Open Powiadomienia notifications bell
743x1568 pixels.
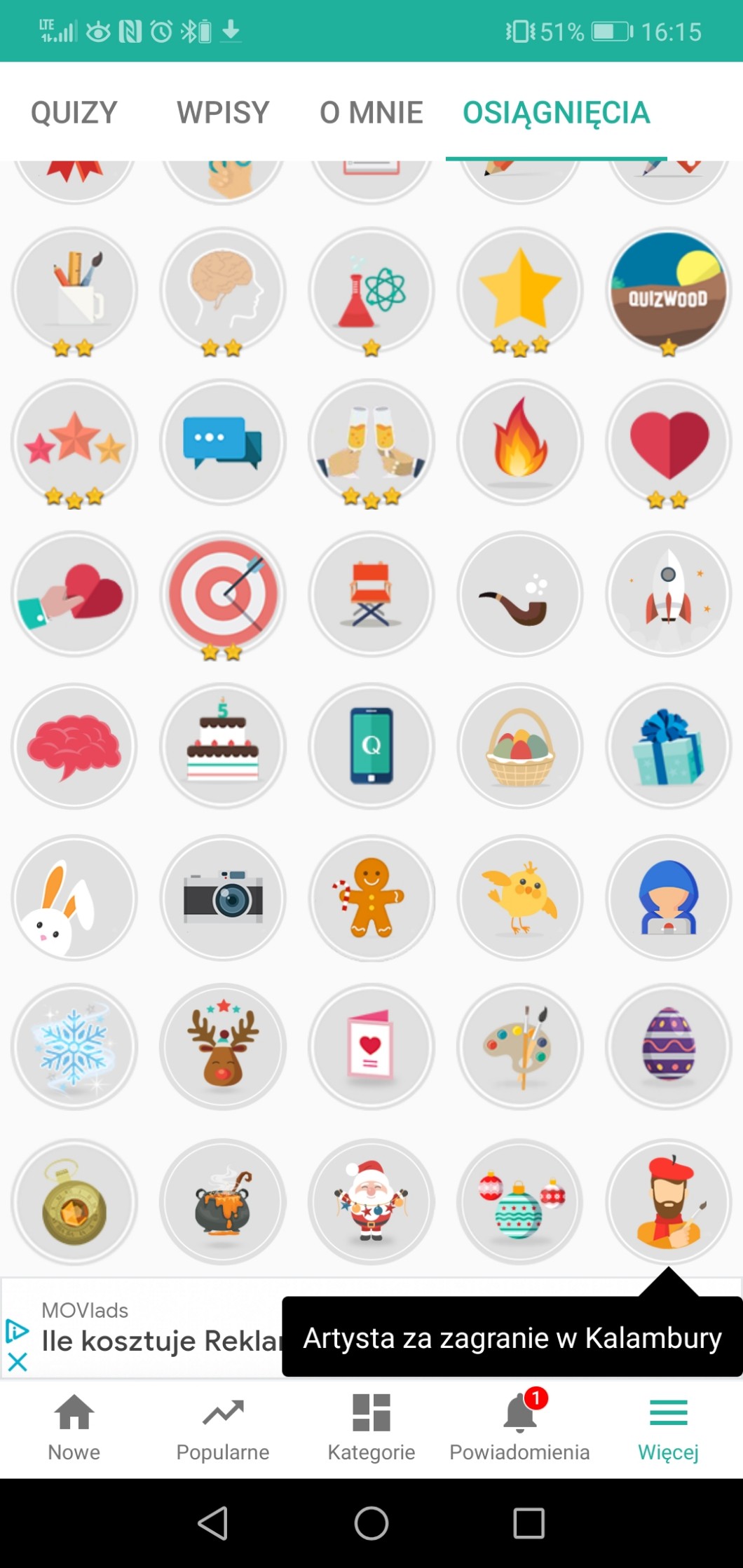pyautogui.click(x=519, y=1427)
